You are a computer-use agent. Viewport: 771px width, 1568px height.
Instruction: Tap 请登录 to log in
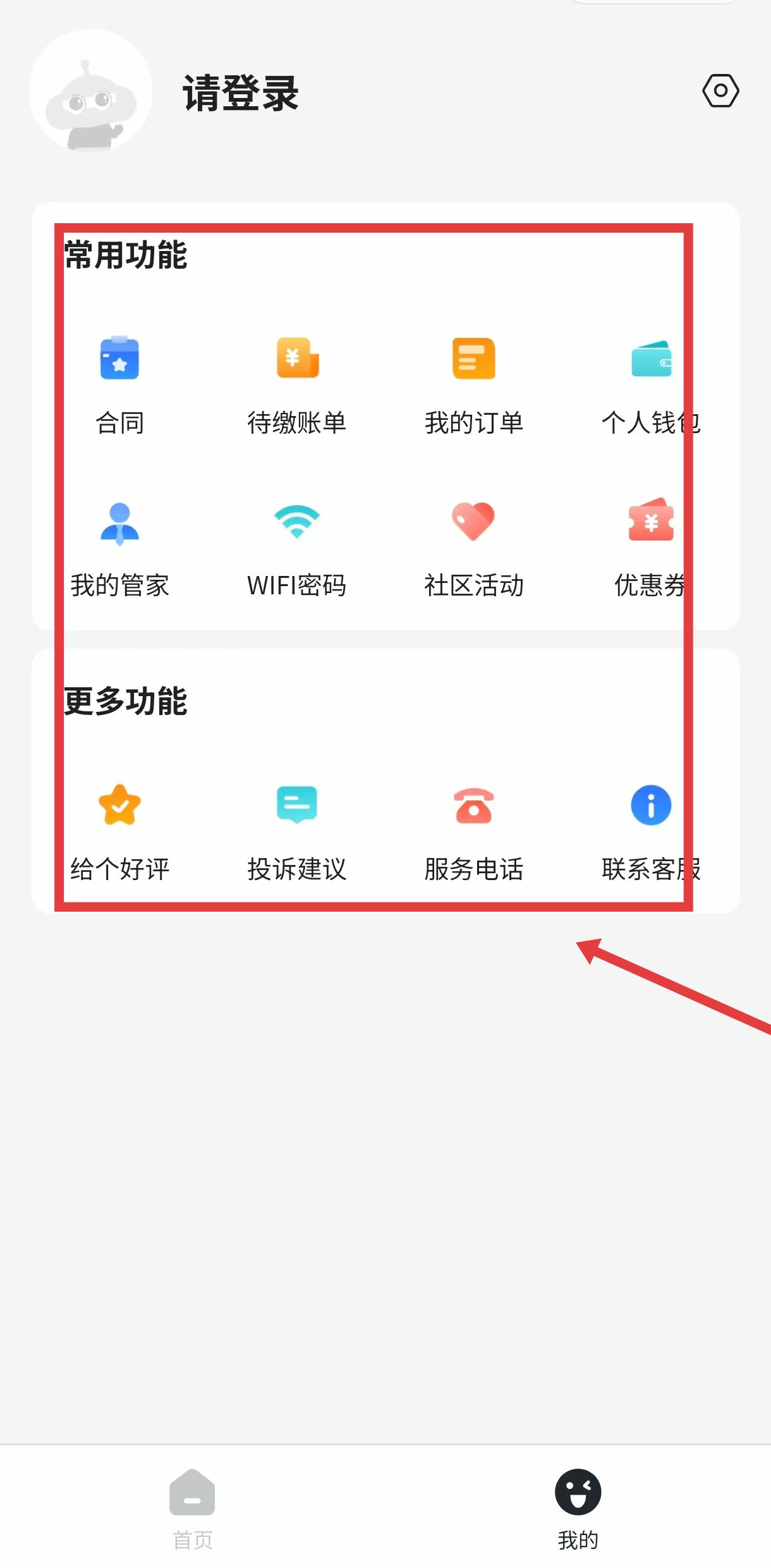coord(241,94)
